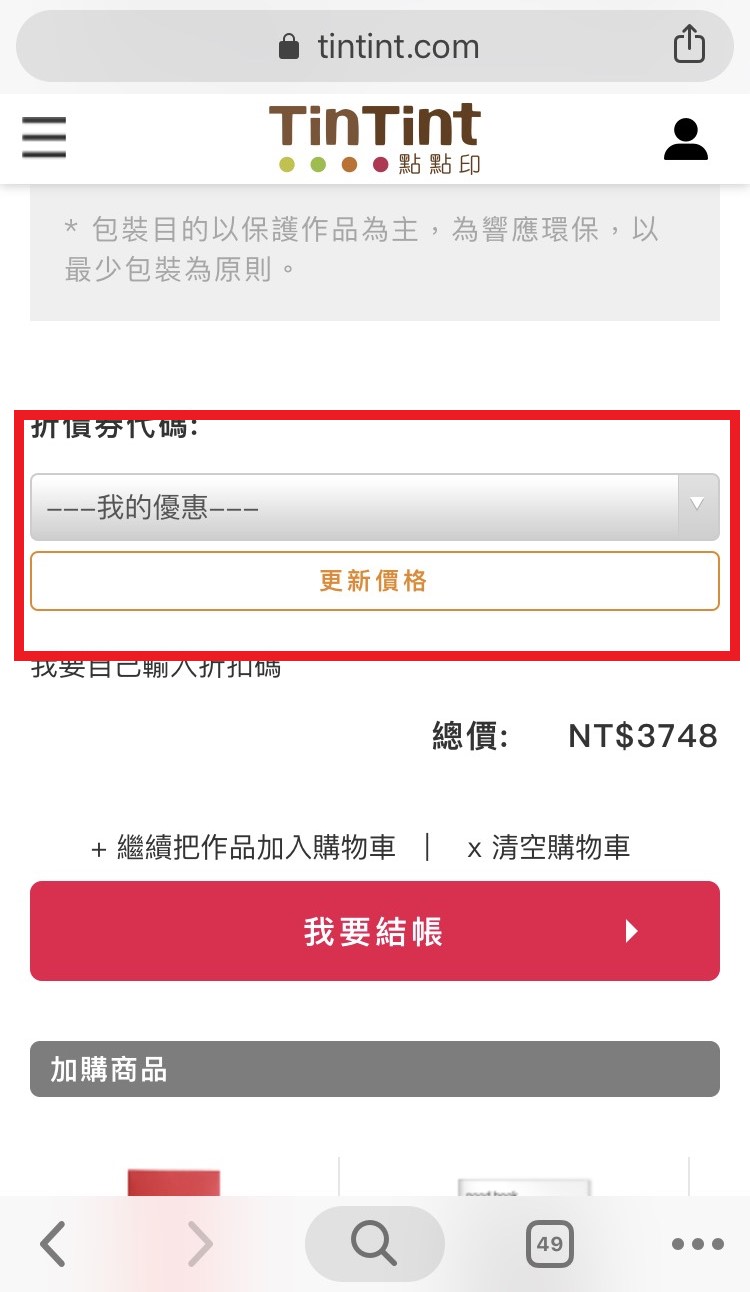Screen dimensions: 750x1292
Task: Go back with the browser back arrow
Action: point(53,1244)
